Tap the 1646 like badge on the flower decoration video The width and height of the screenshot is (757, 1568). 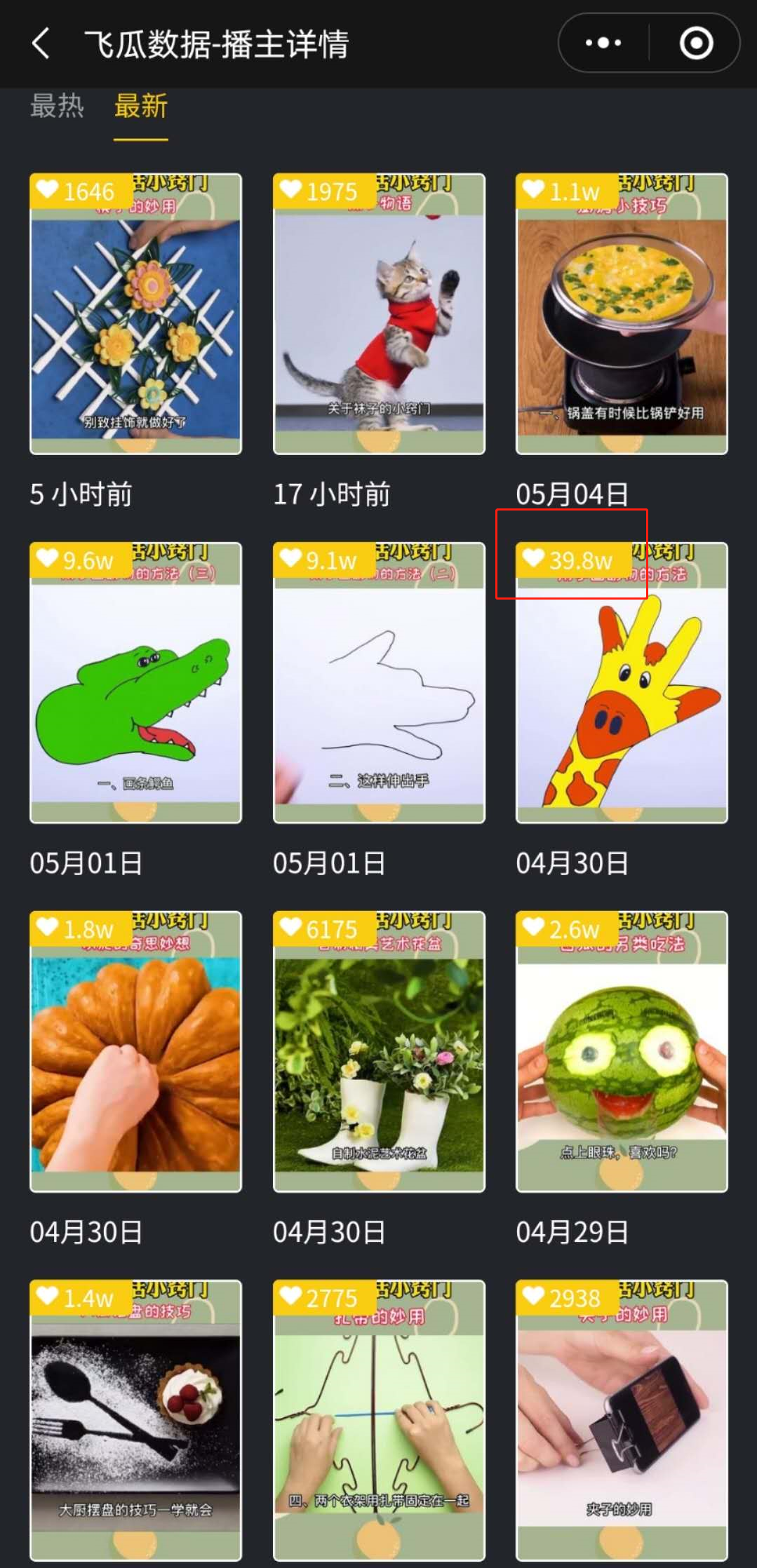click(79, 191)
